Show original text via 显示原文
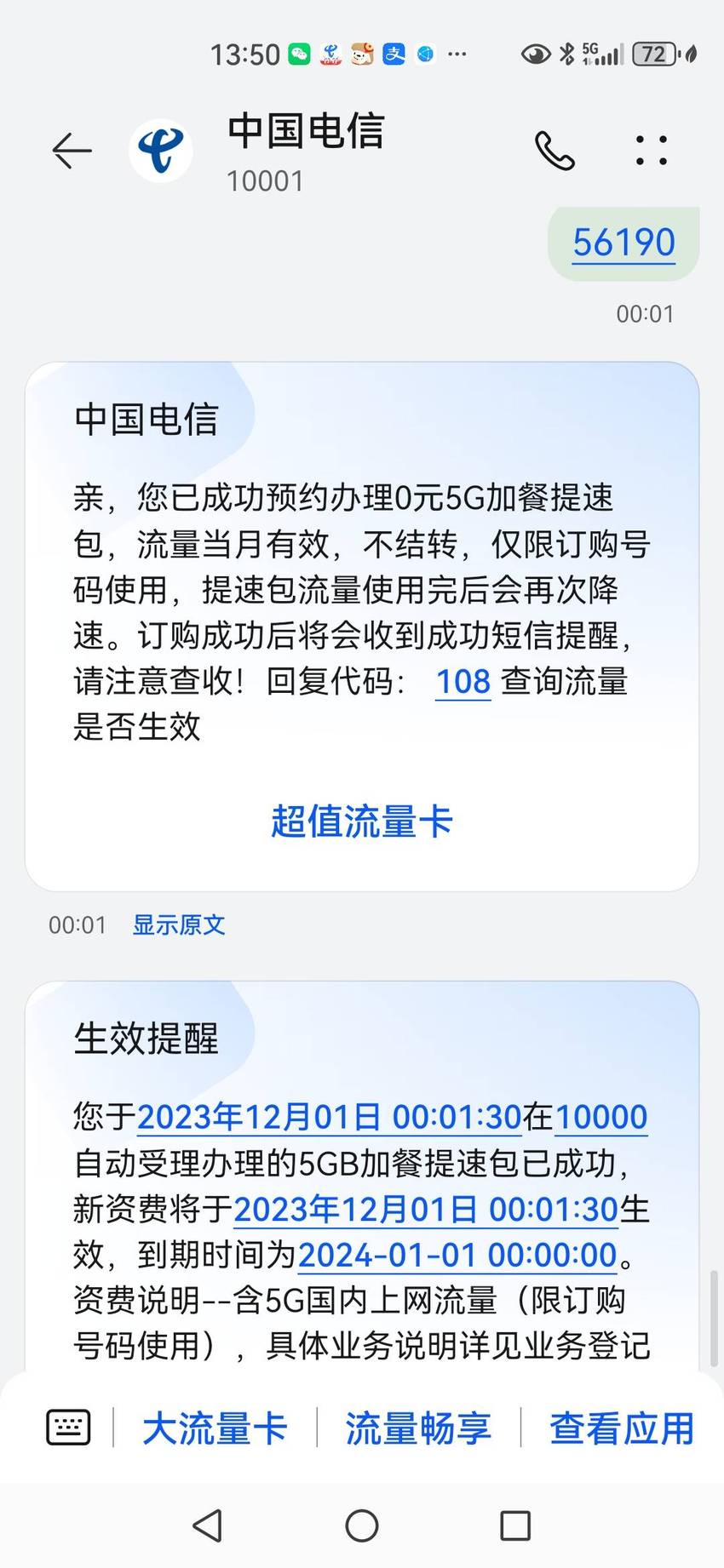 pyautogui.click(x=179, y=925)
